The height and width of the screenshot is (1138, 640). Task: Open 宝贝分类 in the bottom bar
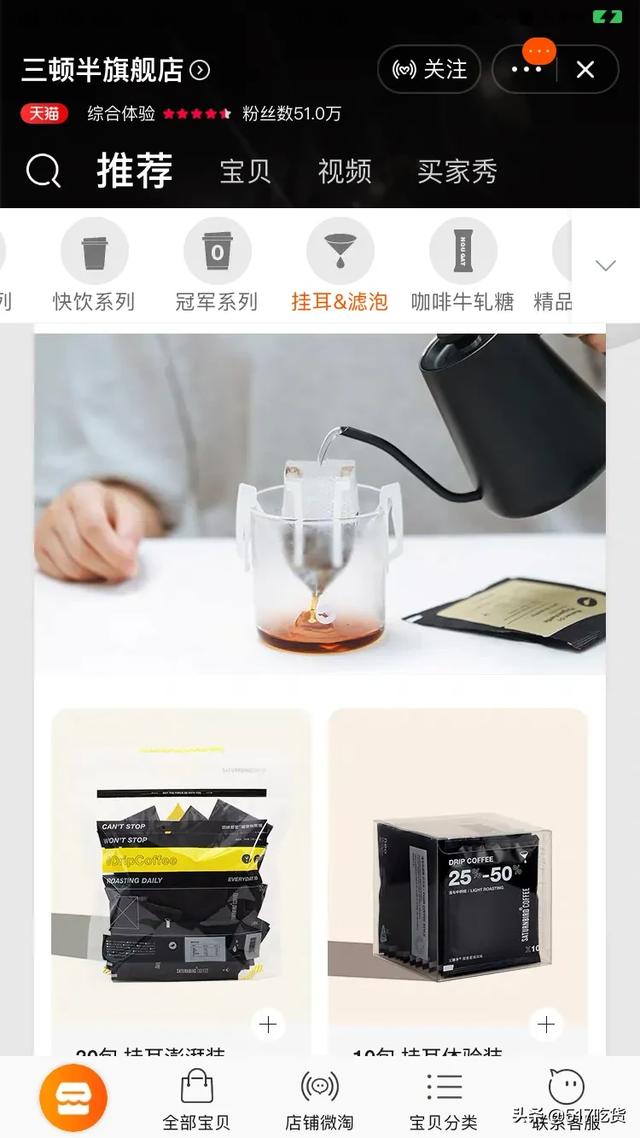pos(443,1098)
